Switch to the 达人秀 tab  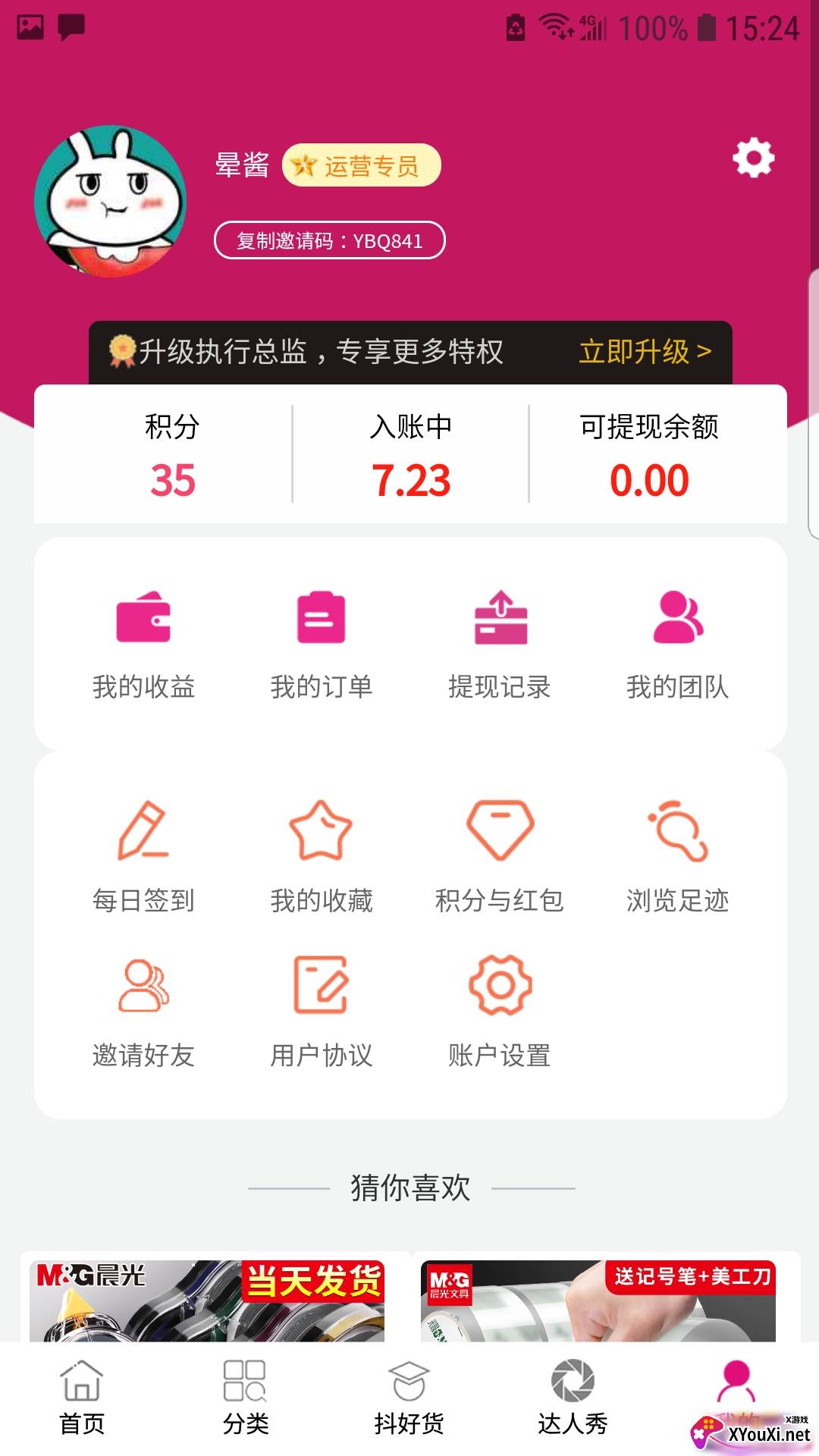click(x=573, y=1398)
